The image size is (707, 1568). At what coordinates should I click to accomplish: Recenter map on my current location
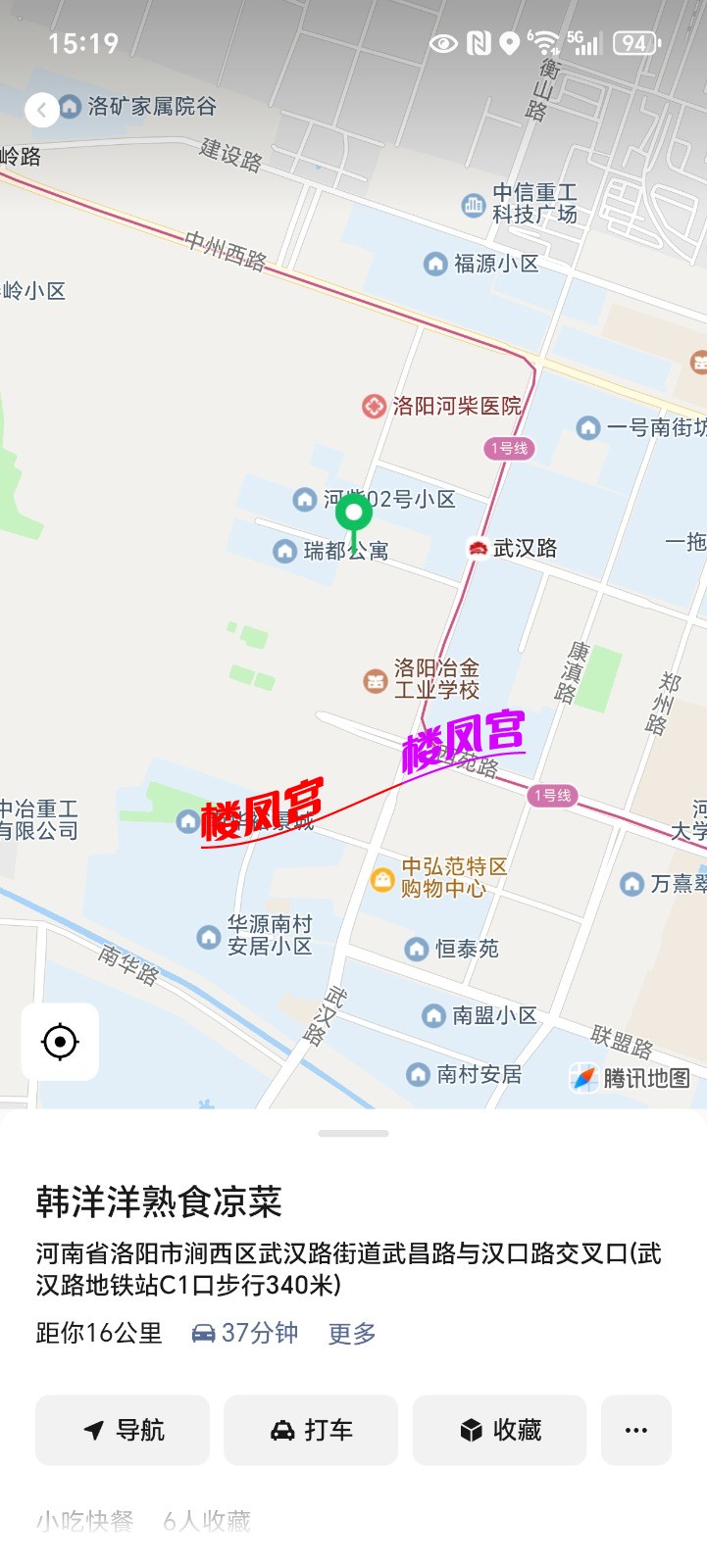[60, 1042]
